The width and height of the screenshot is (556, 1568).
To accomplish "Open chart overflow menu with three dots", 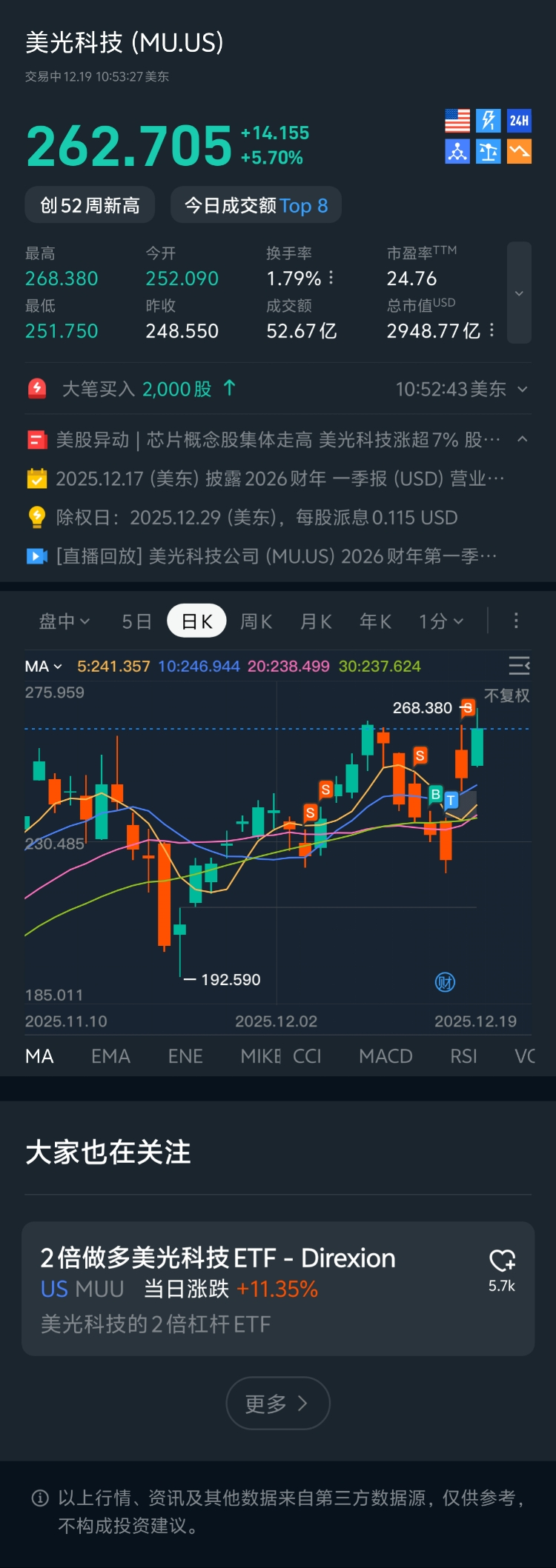I will [516, 621].
